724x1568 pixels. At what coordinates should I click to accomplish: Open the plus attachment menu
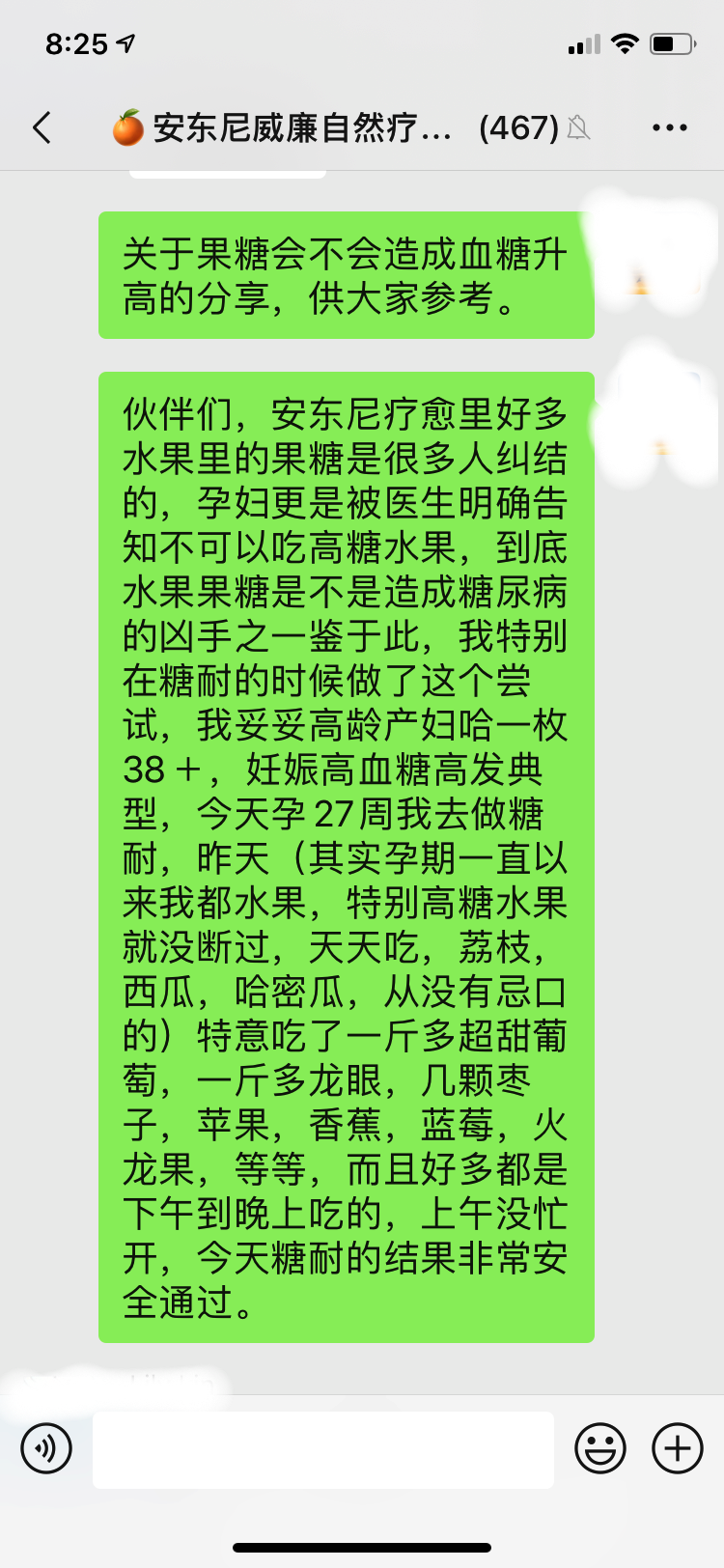[x=678, y=1448]
